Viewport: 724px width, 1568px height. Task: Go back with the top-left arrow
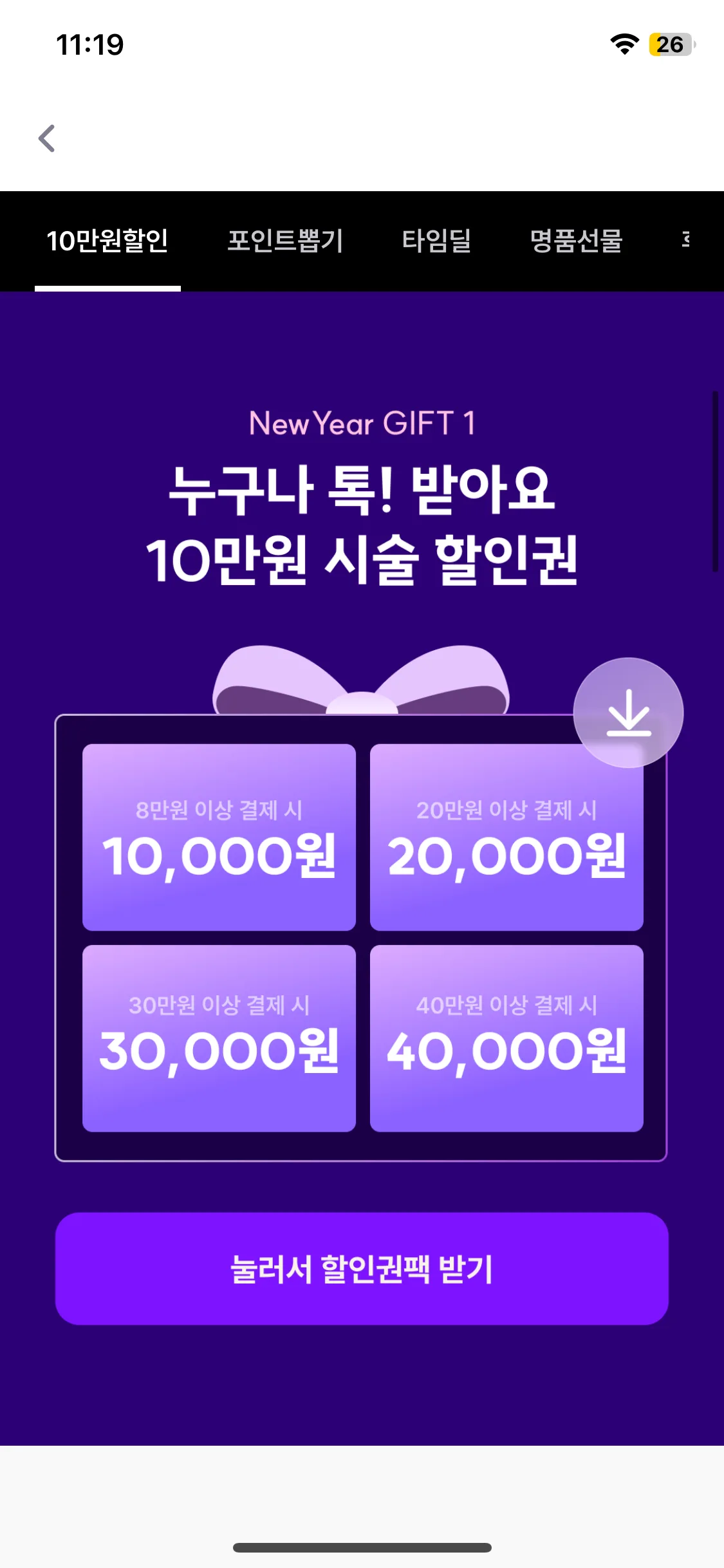[47, 138]
